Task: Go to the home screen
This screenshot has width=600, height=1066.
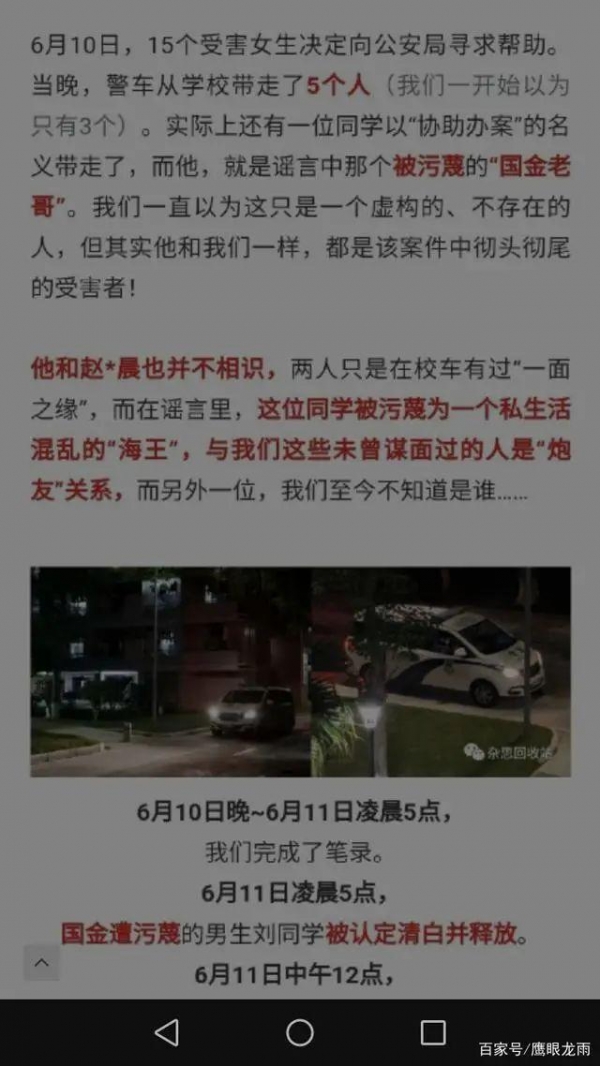Action: (x=300, y=1032)
